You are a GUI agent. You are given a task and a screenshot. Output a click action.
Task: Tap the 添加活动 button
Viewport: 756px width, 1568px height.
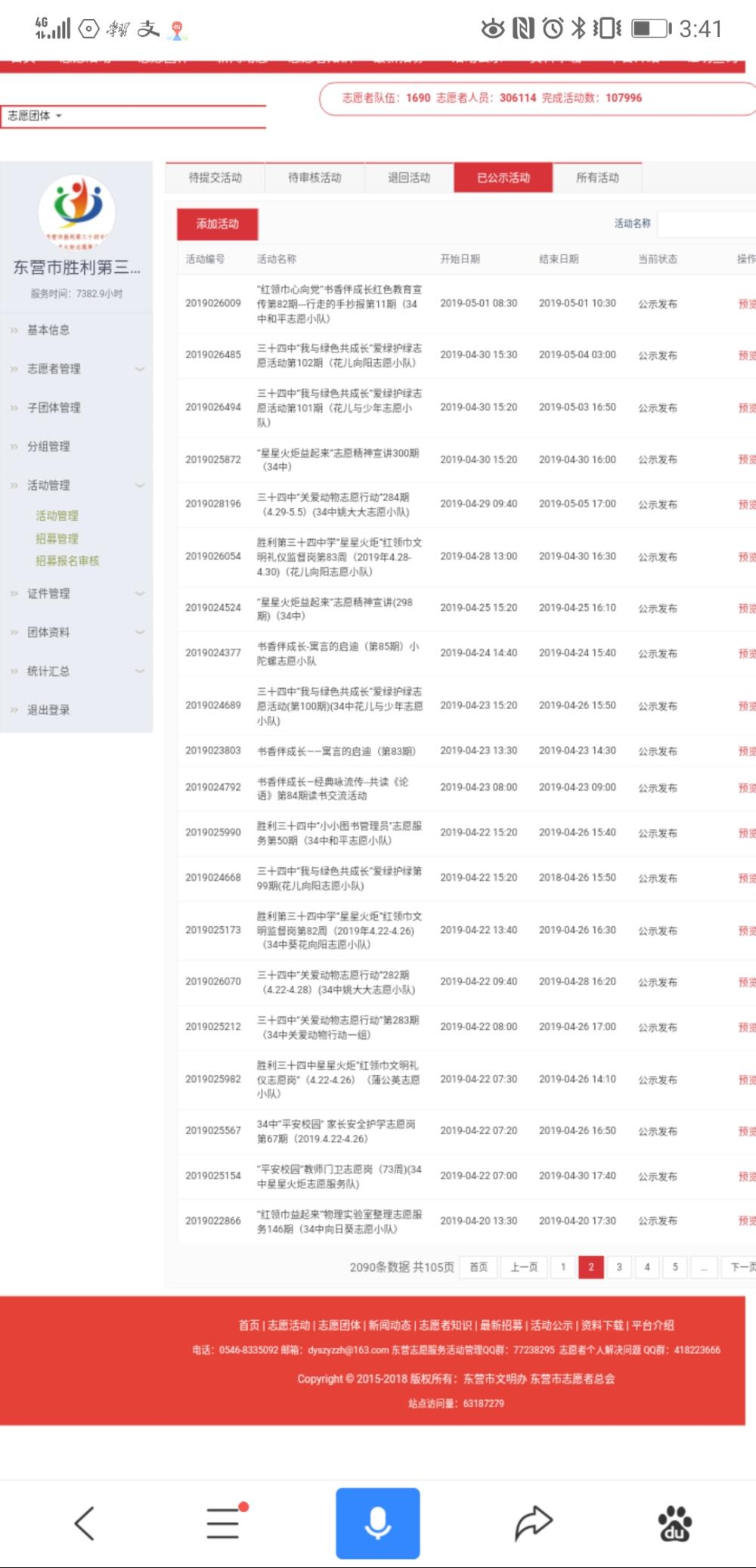pos(218,224)
